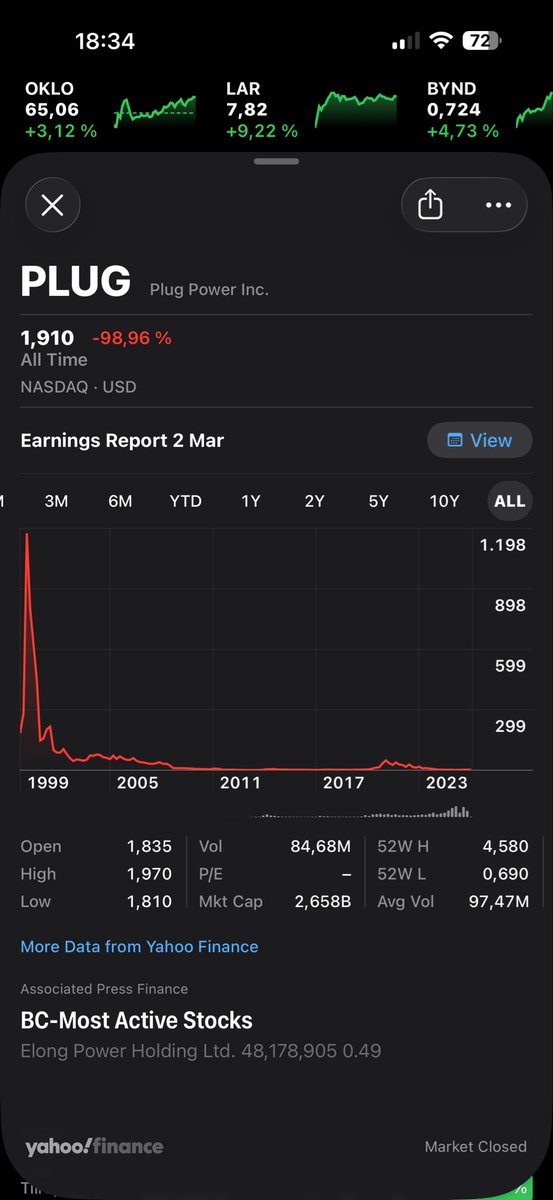Select the 2Y chart range
This screenshot has width=553, height=1200.
[x=314, y=501]
